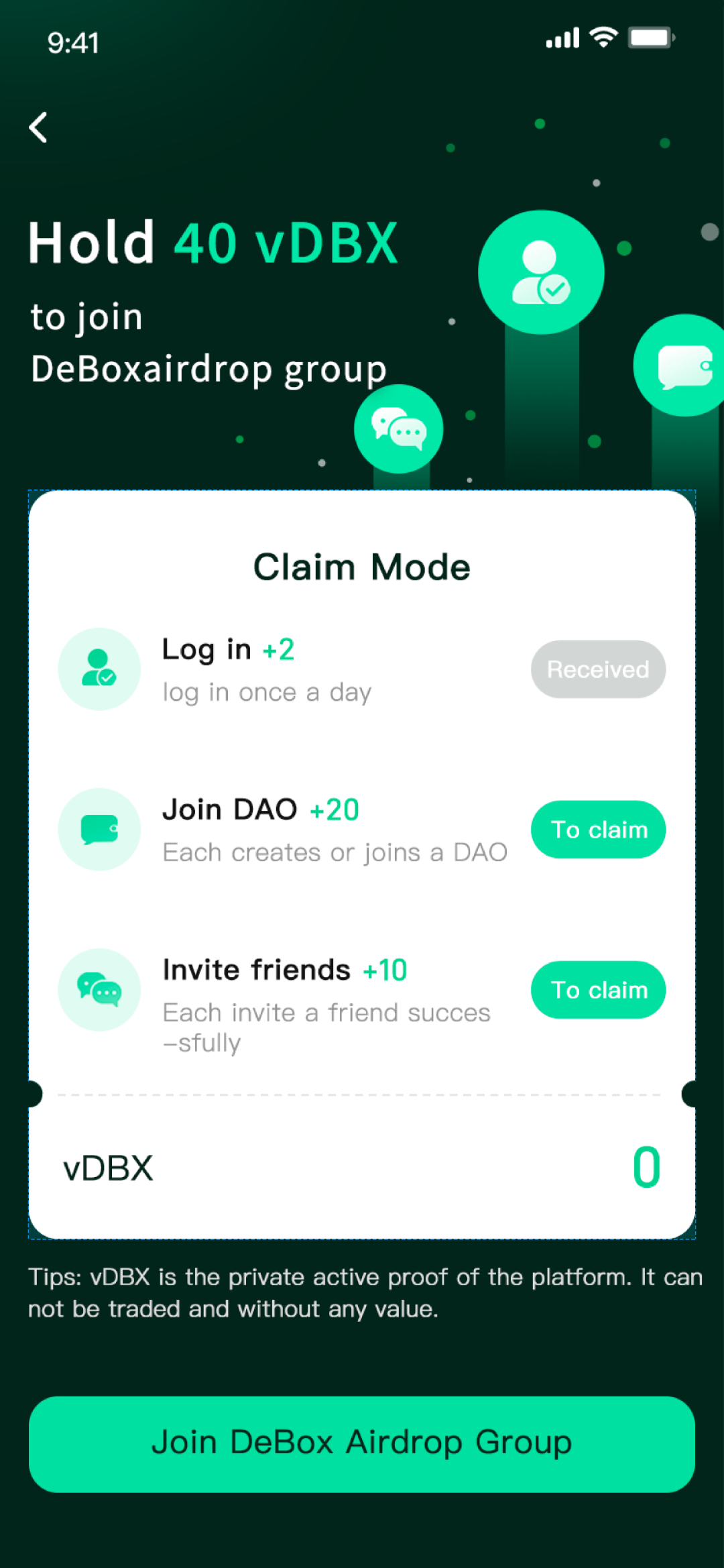Go back using the top-left arrow
Viewport: 724px width, 1568px height.
[39, 127]
